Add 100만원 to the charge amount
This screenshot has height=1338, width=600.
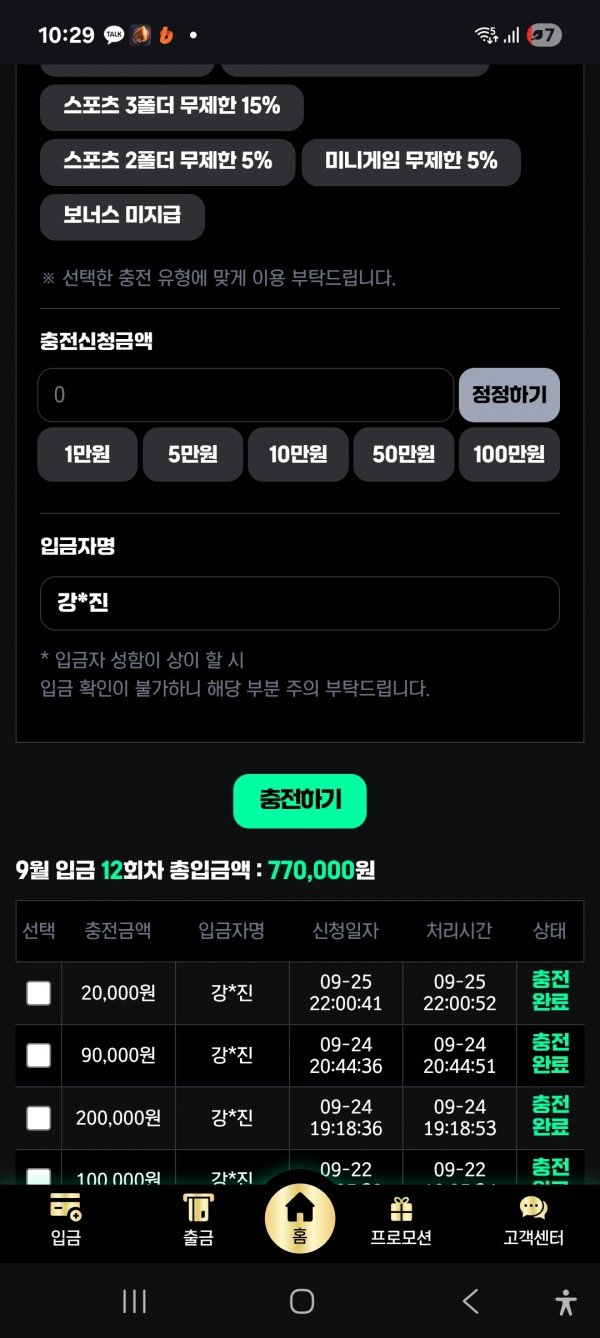[509, 455]
